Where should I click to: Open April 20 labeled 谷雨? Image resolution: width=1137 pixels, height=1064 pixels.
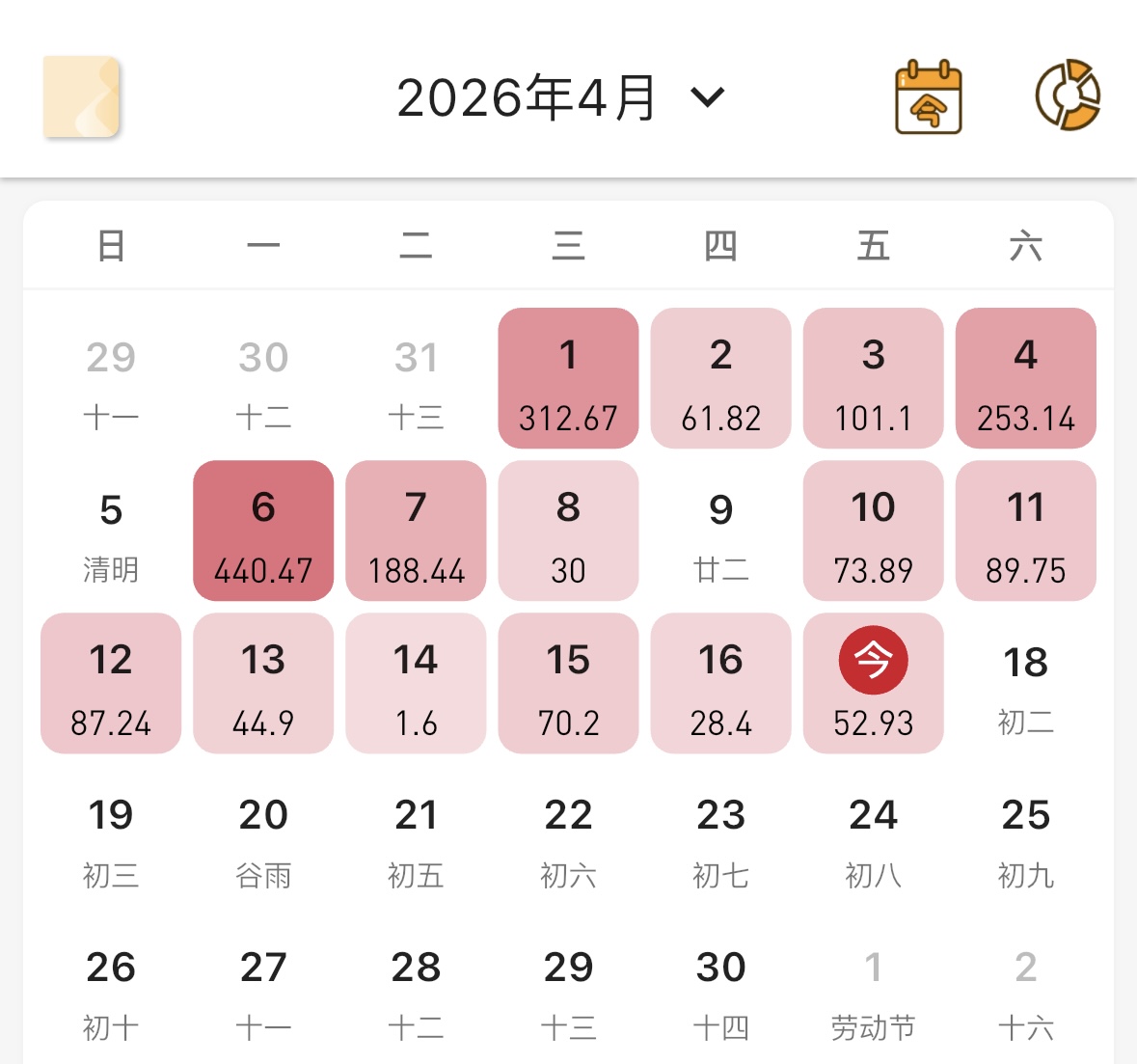pyautogui.click(x=263, y=837)
